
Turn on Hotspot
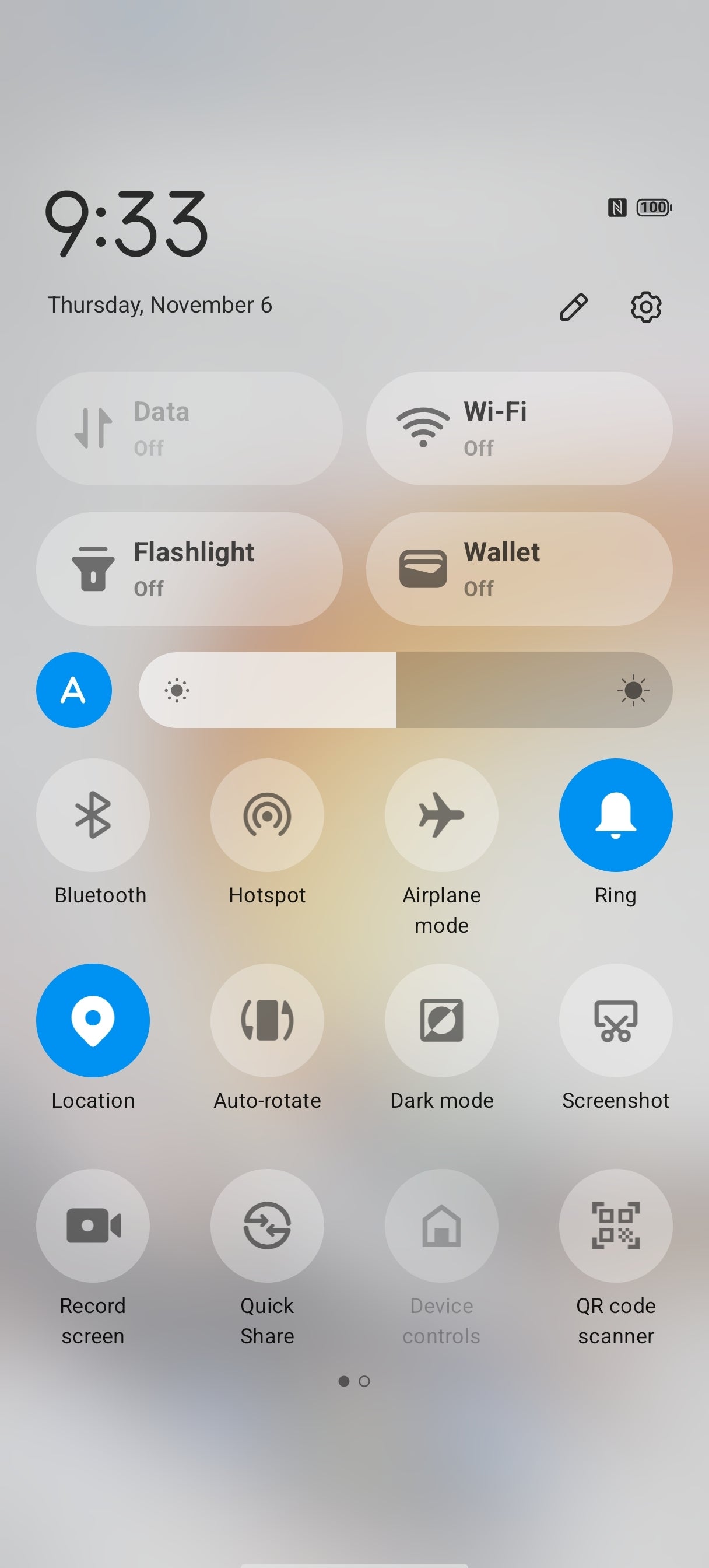pos(266,814)
